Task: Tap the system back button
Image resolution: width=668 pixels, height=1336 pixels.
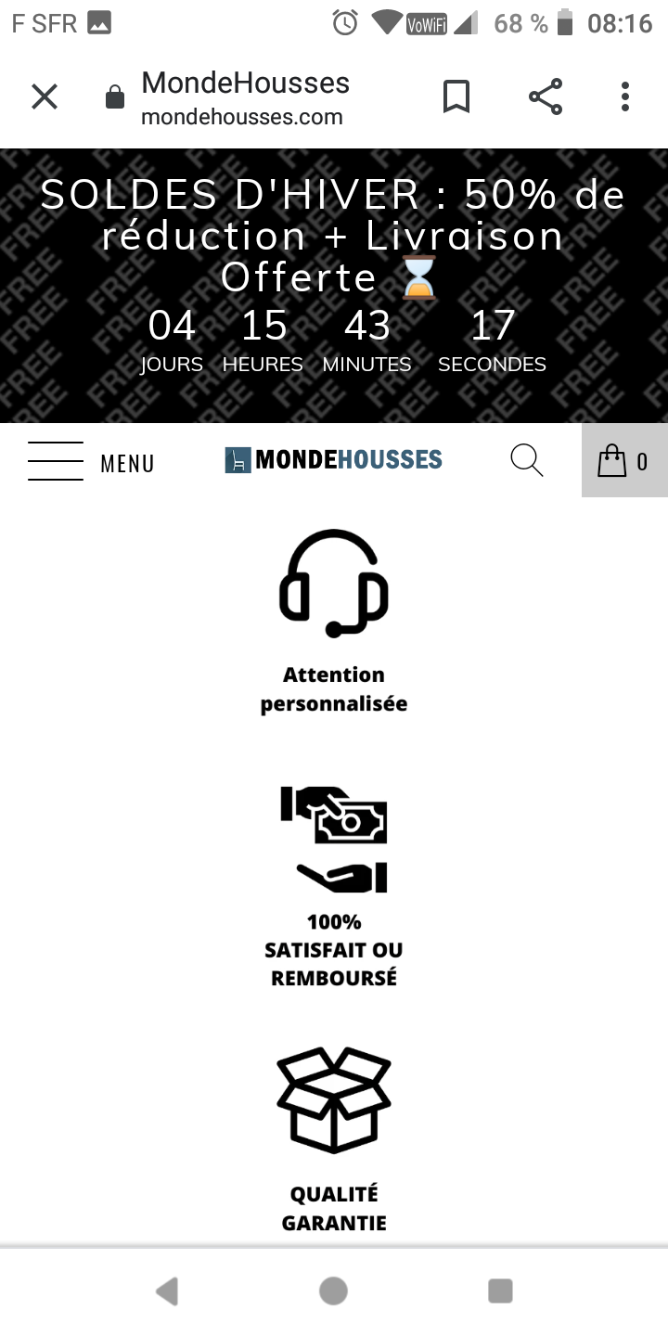Action: pos(167,1291)
